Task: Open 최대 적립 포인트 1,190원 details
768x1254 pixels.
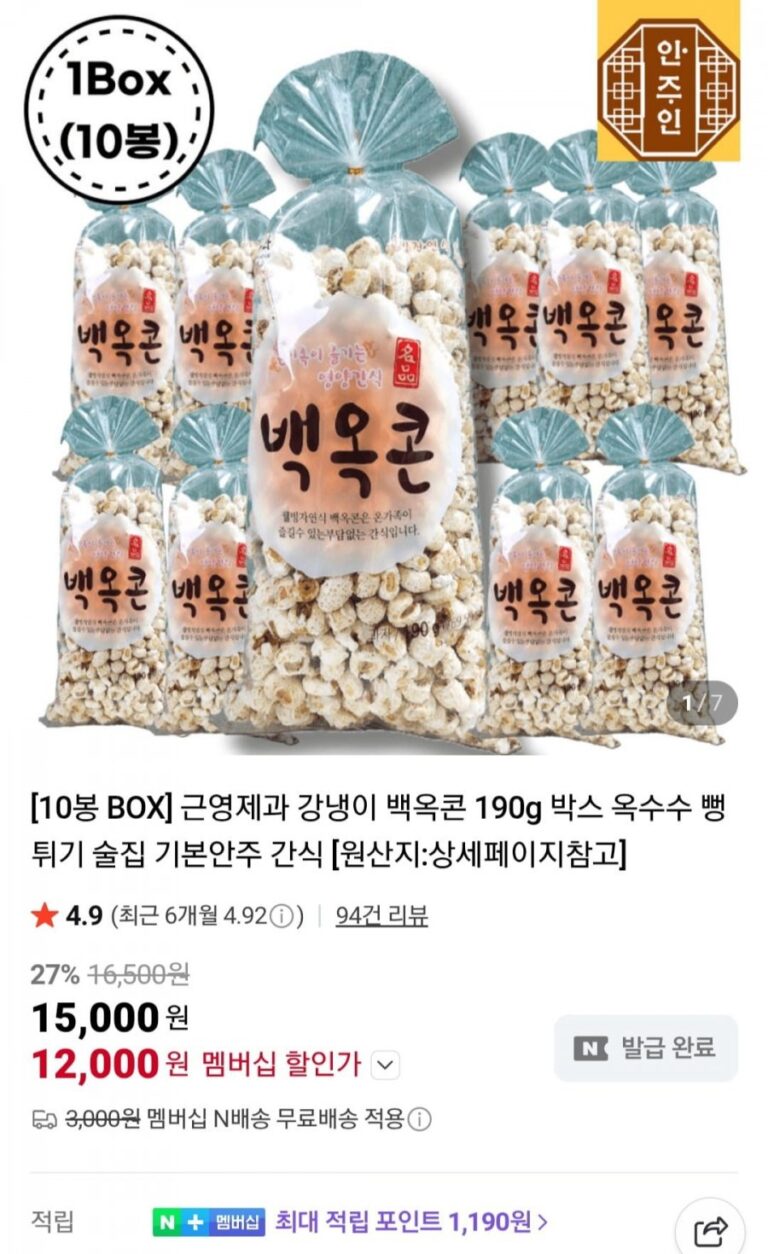Action: 410,1221
